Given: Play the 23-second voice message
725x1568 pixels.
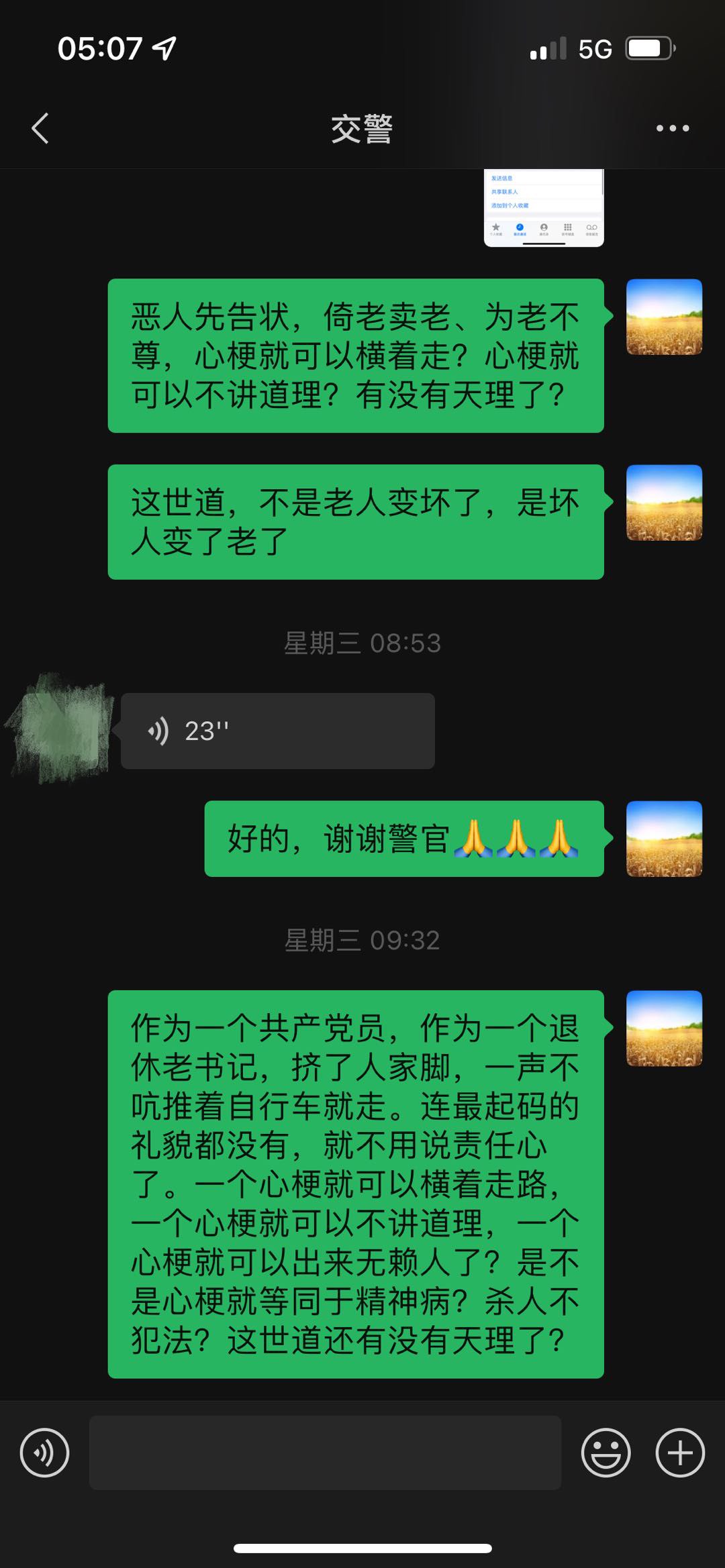Looking at the screenshot, I should pos(277,731).
